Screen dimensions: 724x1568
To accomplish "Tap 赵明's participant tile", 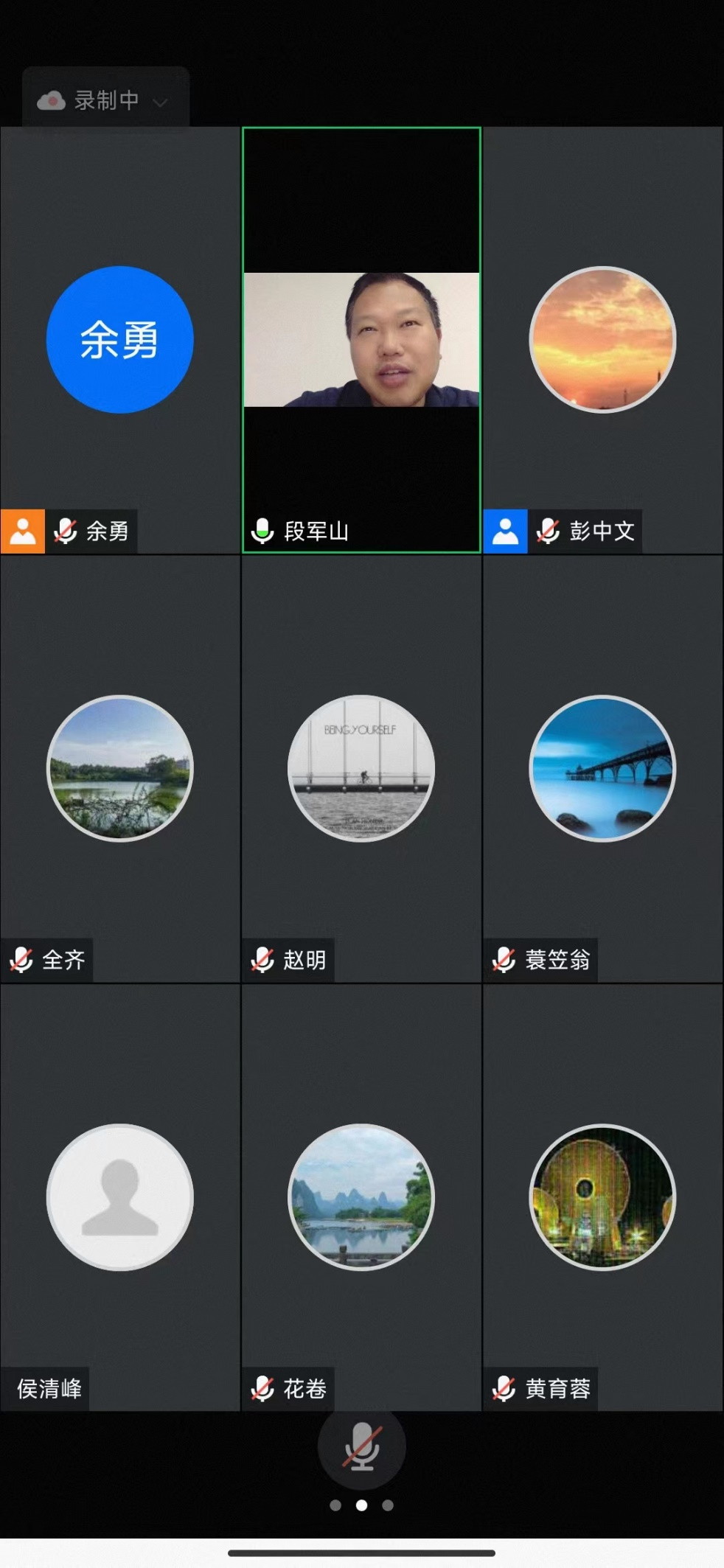I will point(361,768).
